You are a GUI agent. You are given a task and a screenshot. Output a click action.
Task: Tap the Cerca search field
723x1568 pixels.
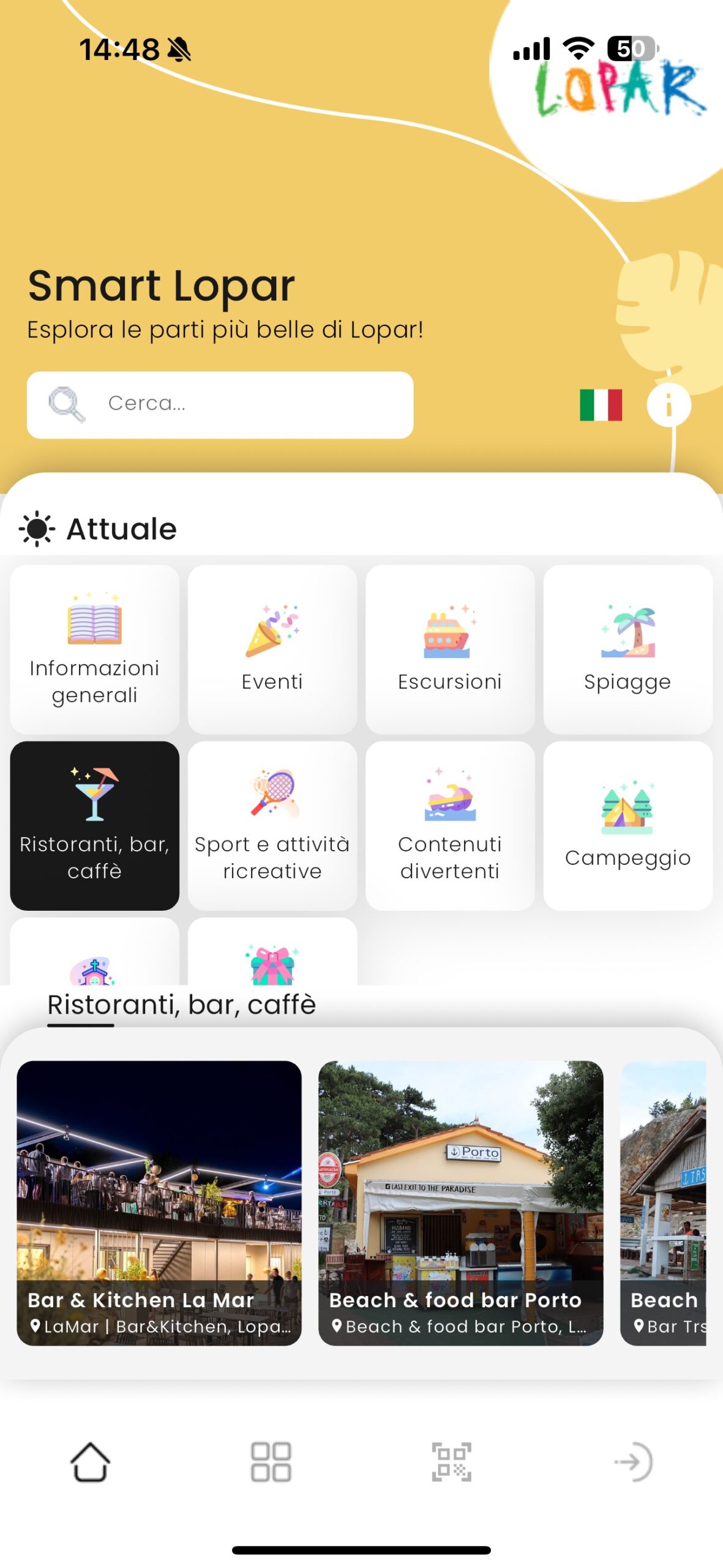[220, 404]
